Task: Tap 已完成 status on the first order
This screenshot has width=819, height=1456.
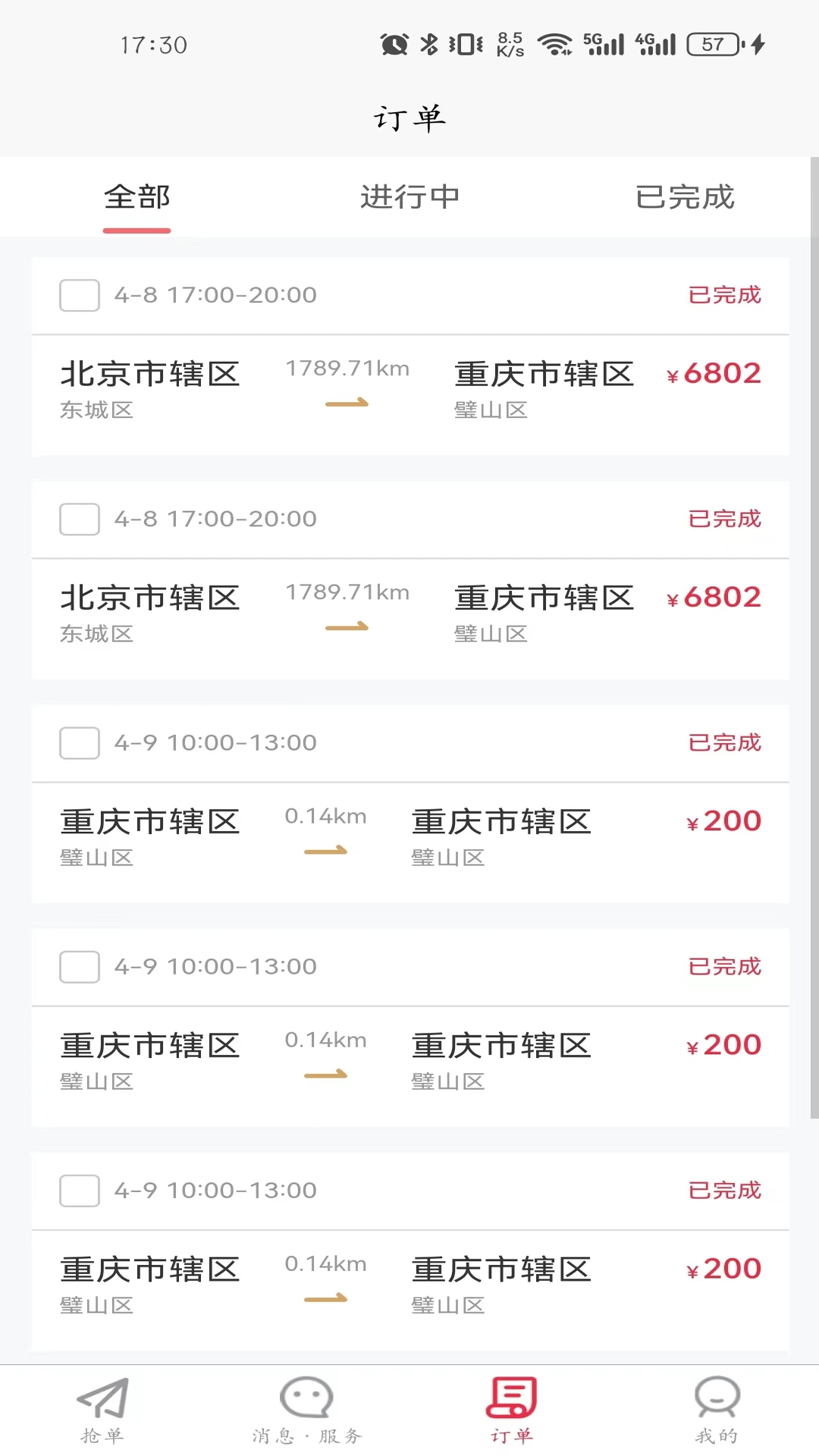Action: pyautogui.click(x=724, y=296)
